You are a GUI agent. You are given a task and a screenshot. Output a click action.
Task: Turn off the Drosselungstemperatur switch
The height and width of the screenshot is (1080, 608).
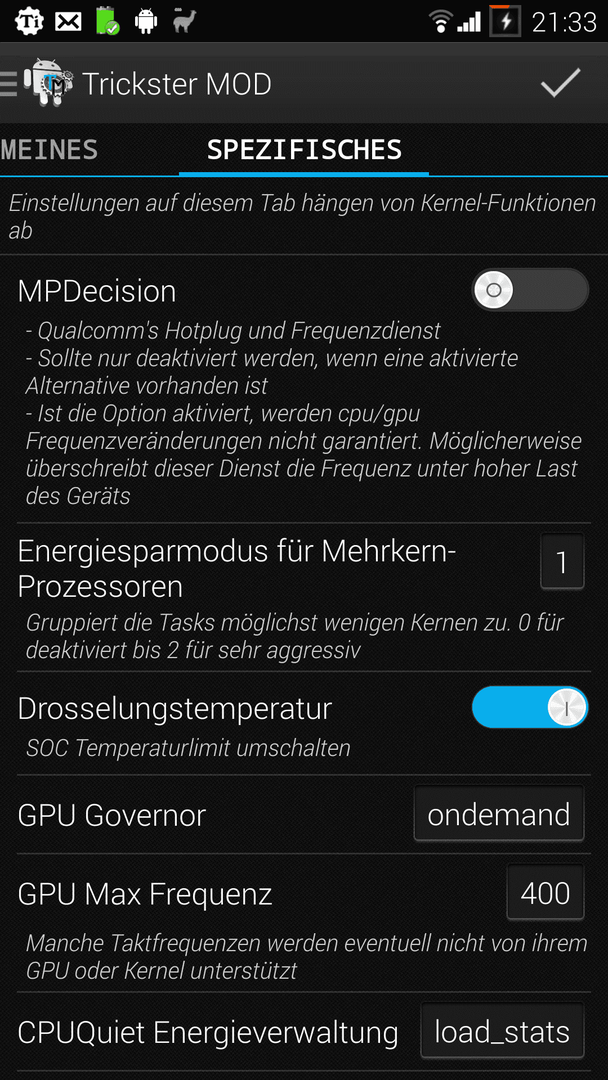tap(530, 707)
